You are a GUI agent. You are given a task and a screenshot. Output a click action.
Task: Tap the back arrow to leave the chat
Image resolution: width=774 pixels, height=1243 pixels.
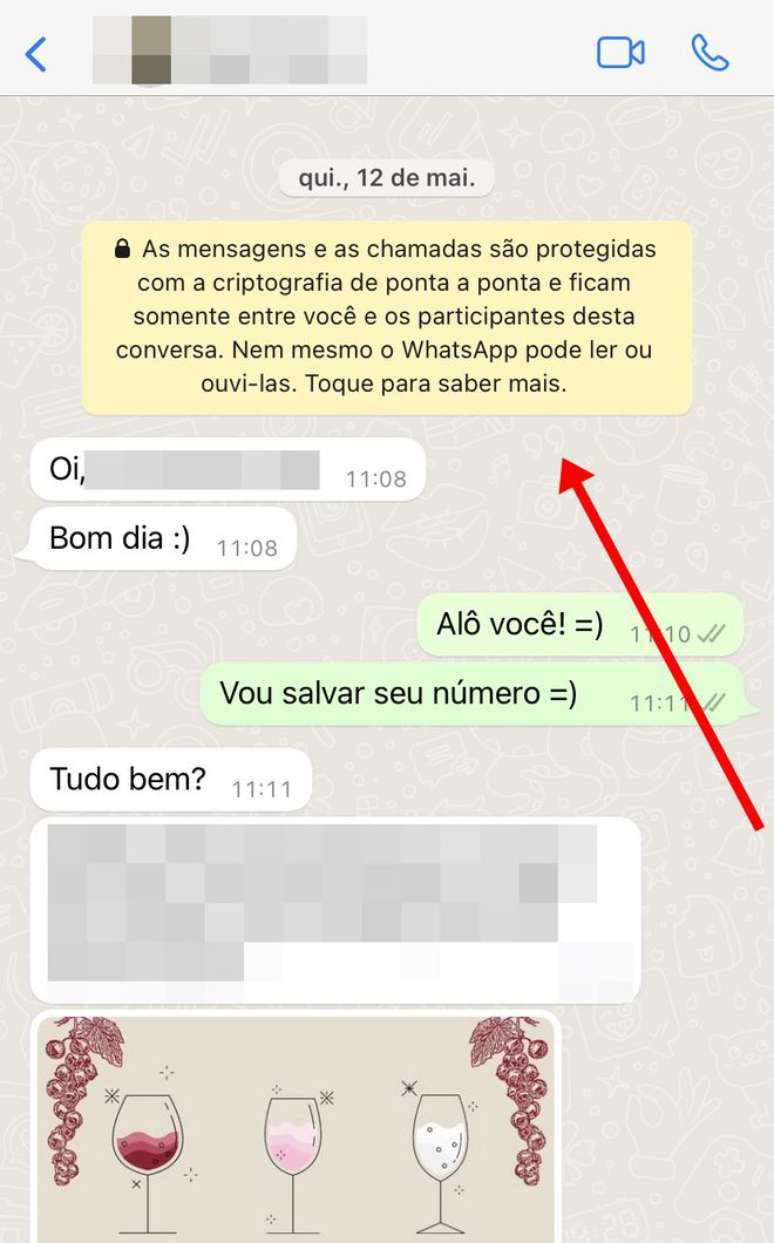37,54
